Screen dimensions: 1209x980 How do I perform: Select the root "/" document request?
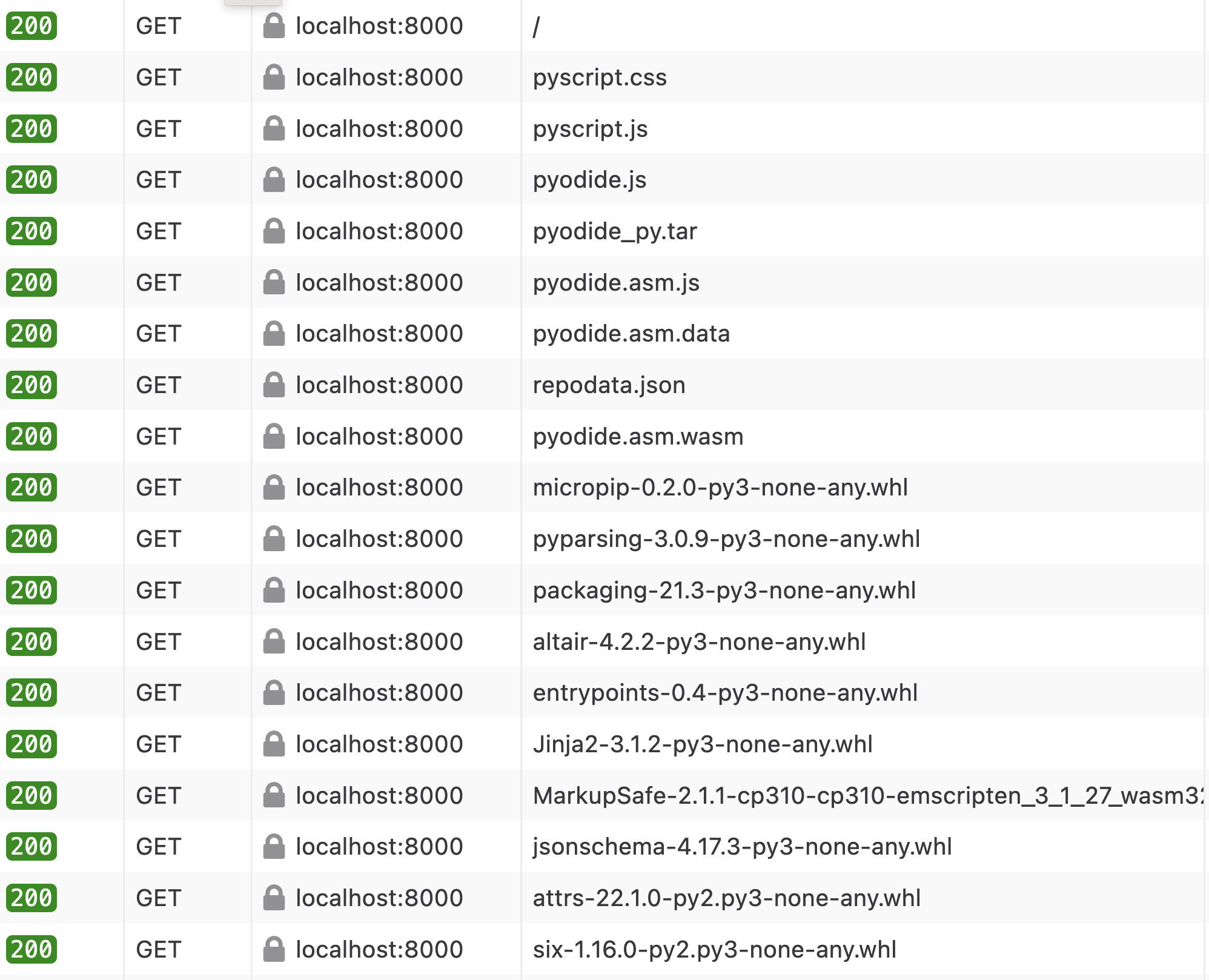coord(537,27)
